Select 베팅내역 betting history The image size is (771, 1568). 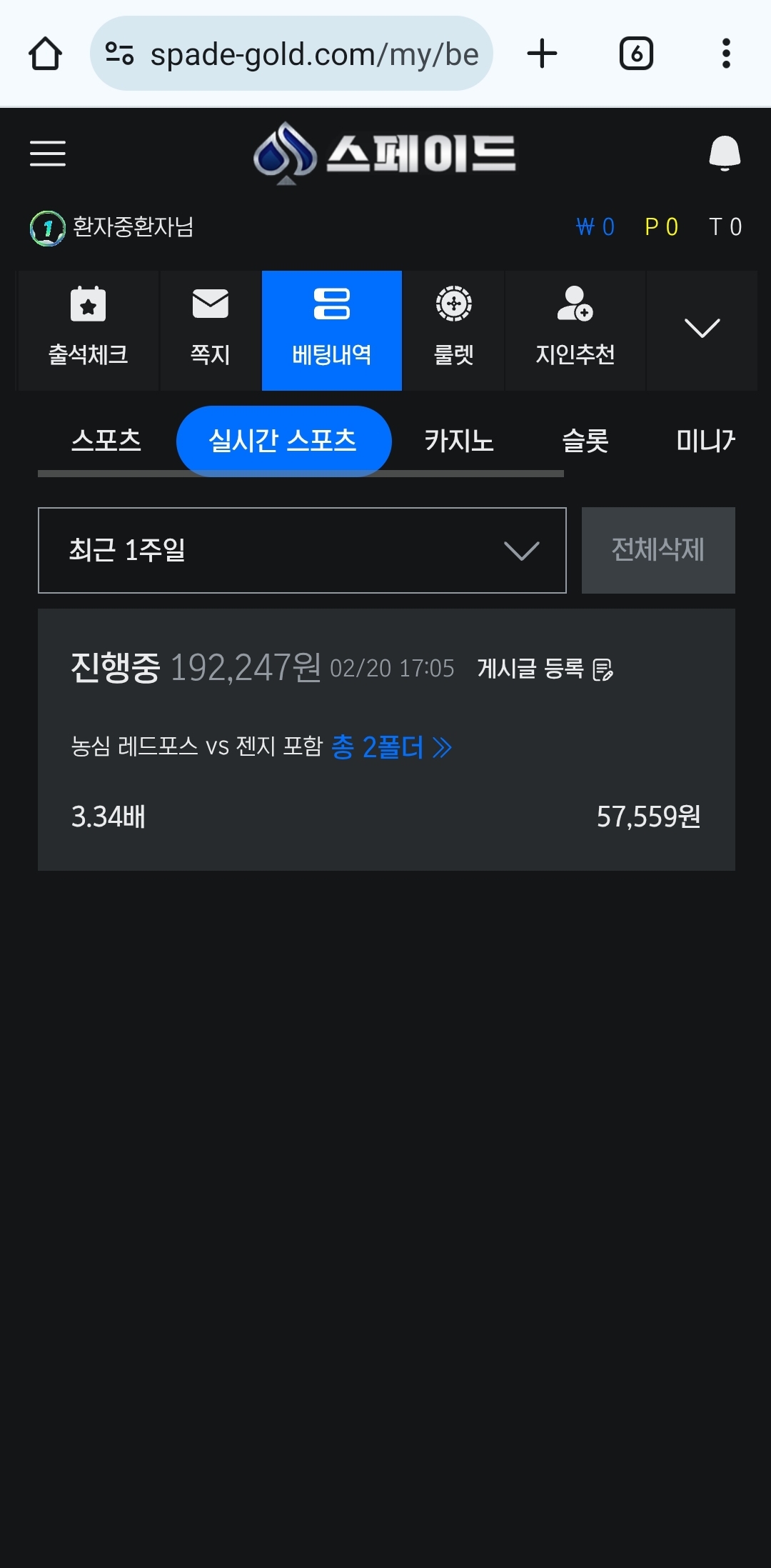[332, 330]
